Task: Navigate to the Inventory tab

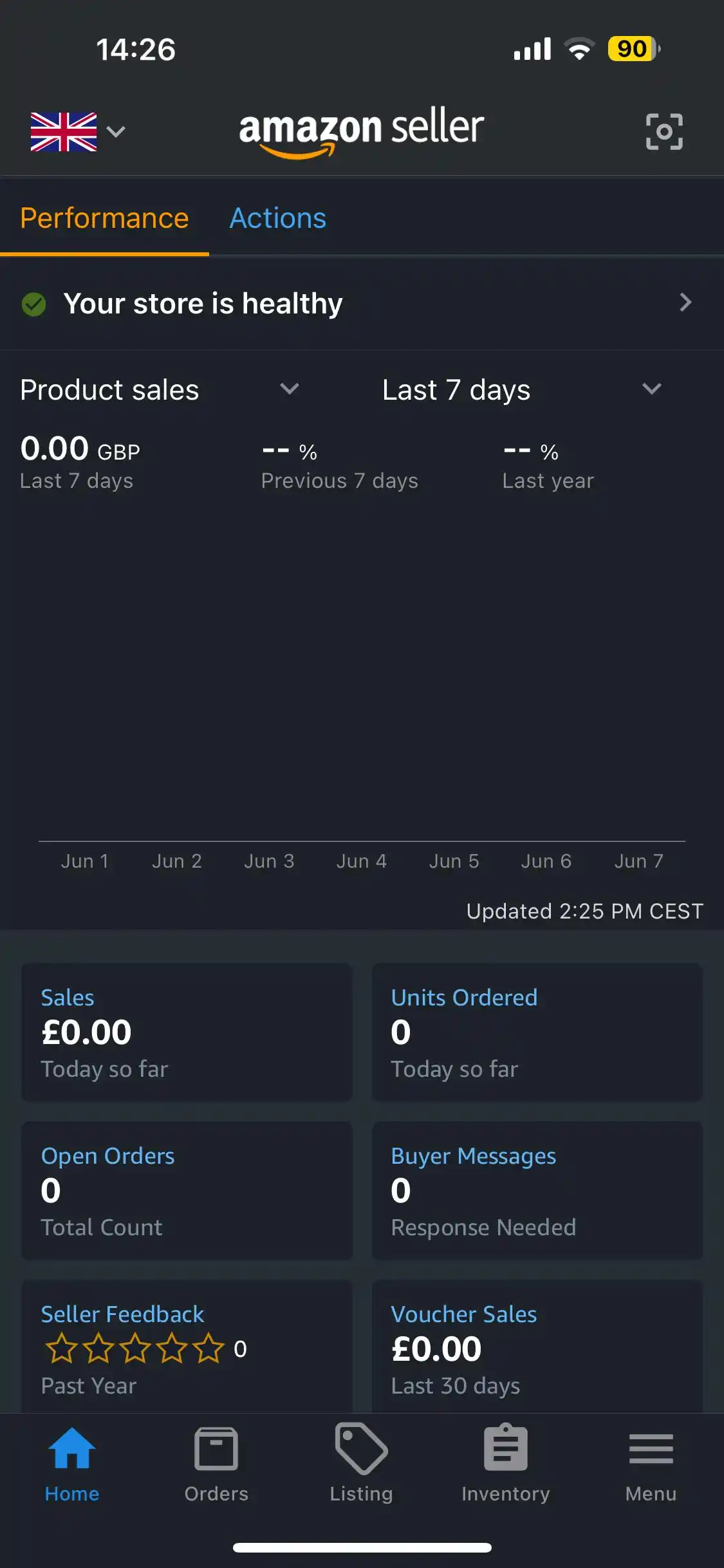Action: pyautogui.click(x=505, y=1462)
